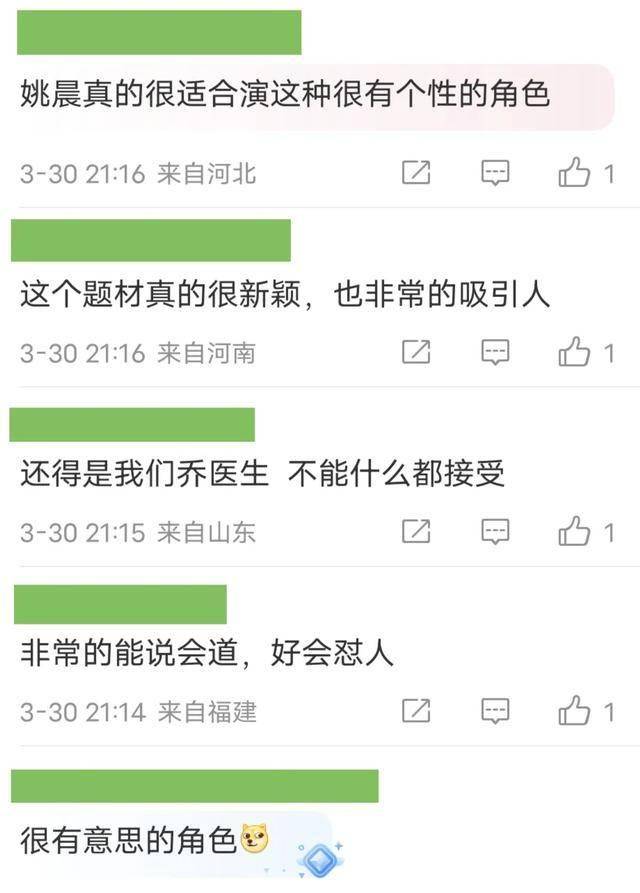Repost the 题材真的很新颖 comment
Image resolution: width=640 pixels, height=893 pixels.
coord(416,352)
